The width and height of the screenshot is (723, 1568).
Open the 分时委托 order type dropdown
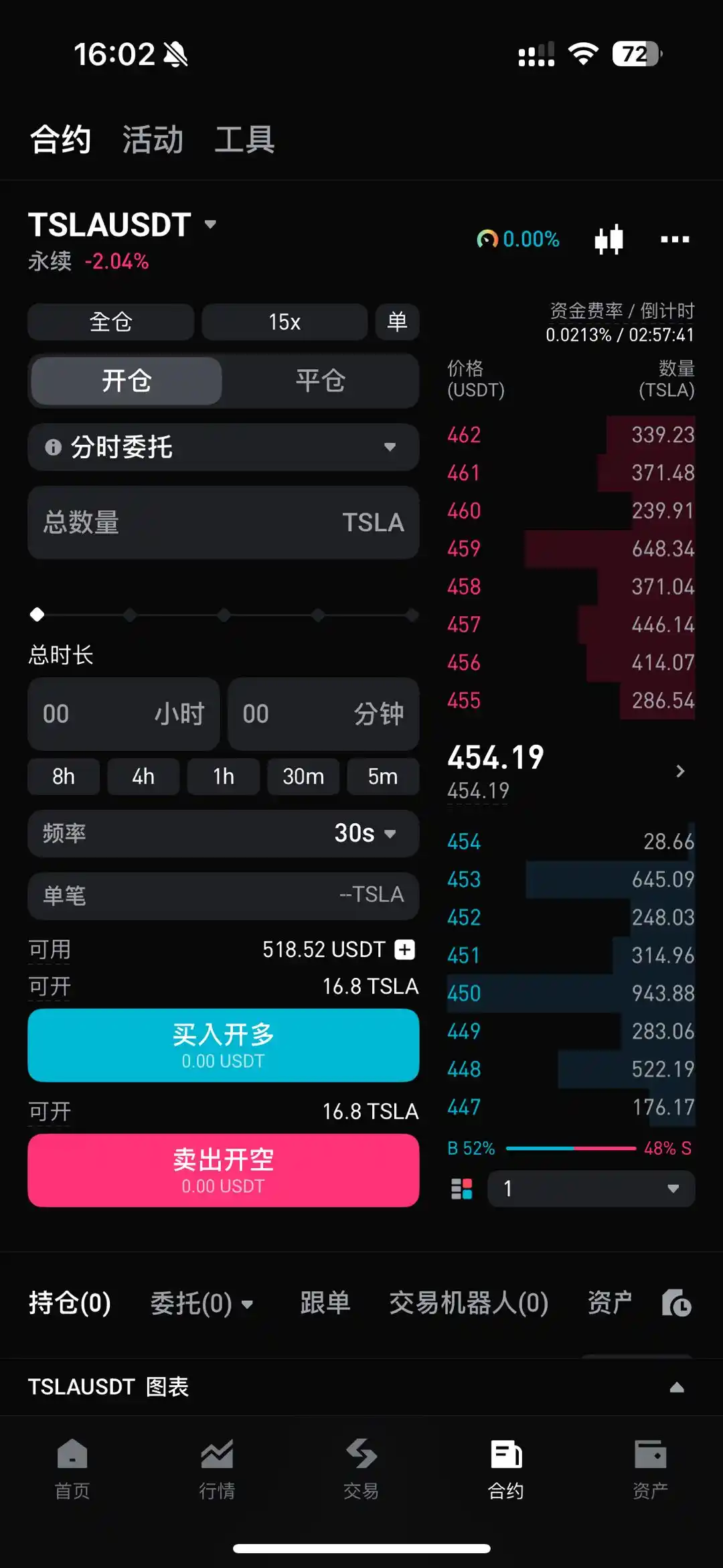click(224, 447)
